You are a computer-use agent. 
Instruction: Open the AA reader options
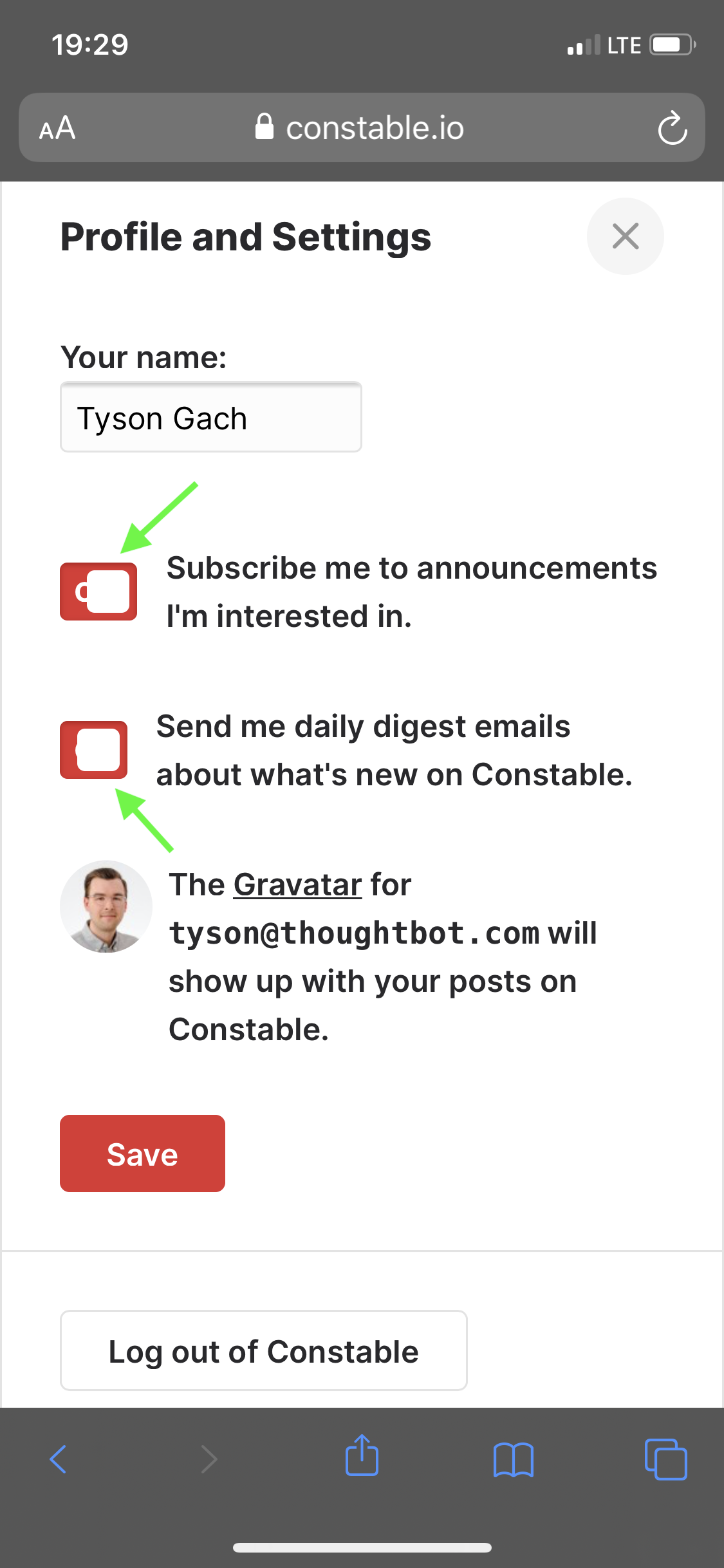[57, 128]
